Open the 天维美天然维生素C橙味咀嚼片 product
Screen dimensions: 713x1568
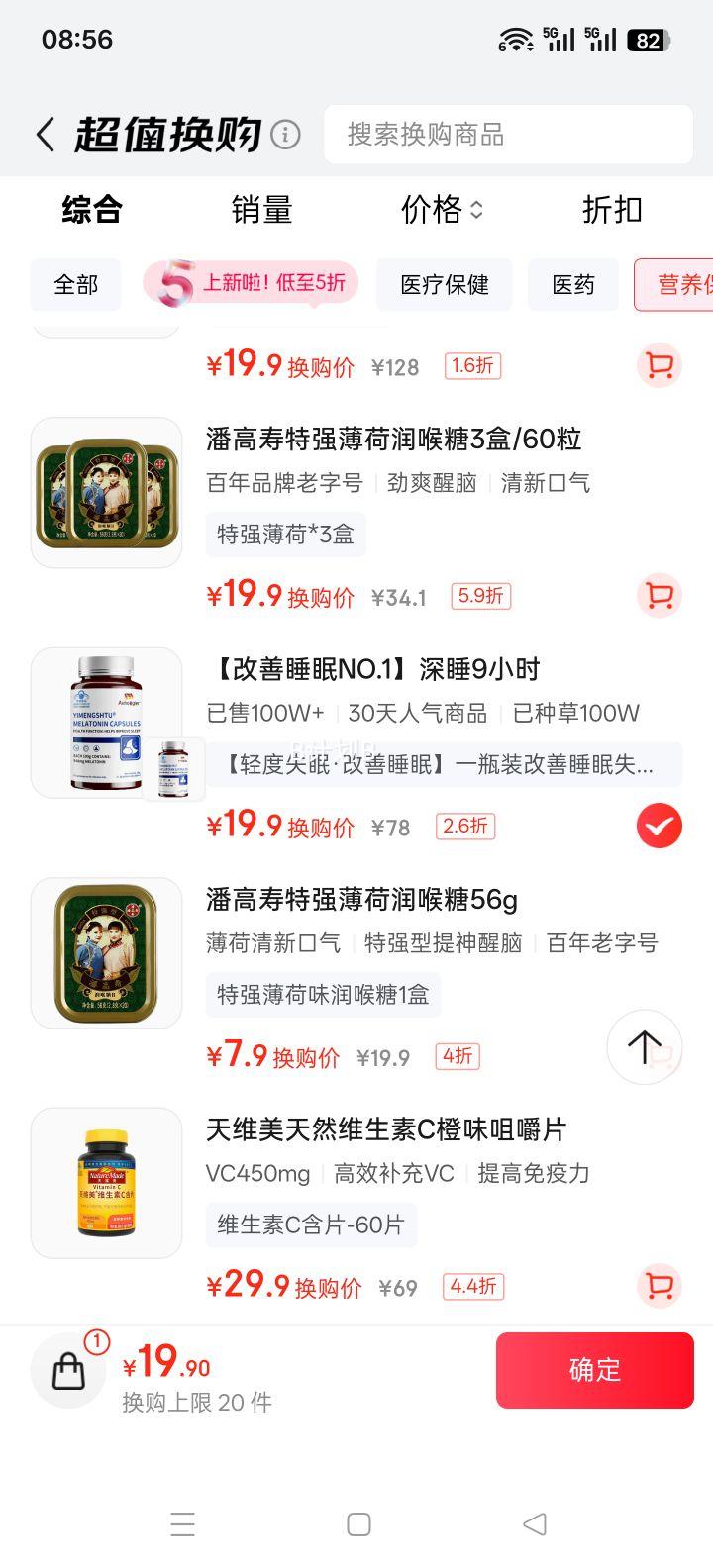(385, 1129)
